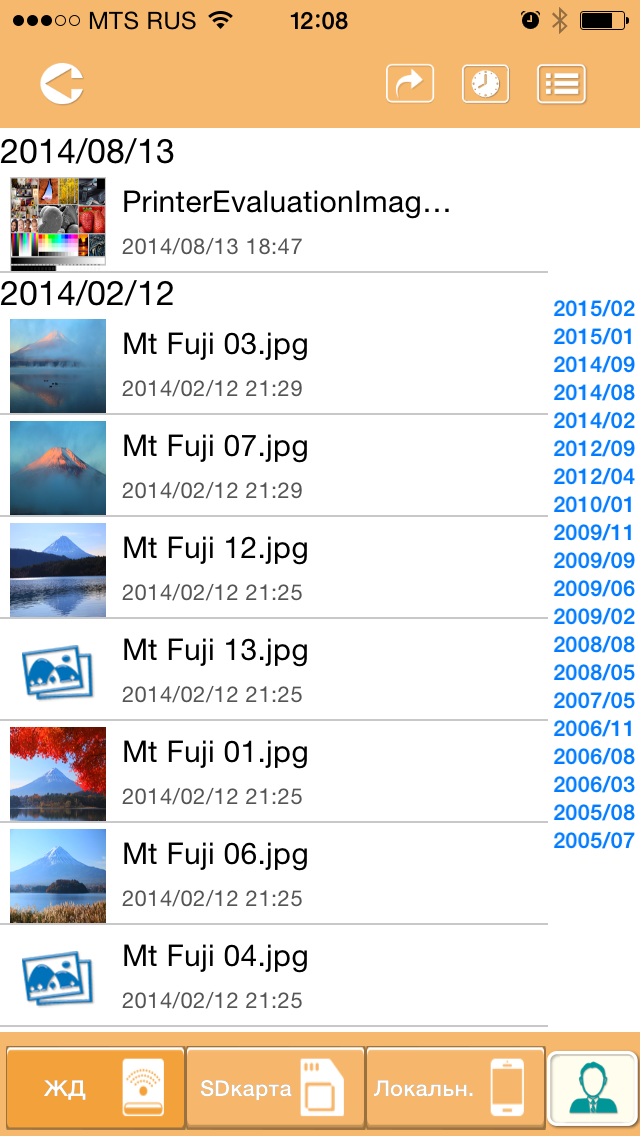The width and height of the screenshot is (640, 1136).
Task: Switch to the Локальн. tab
Action: click(x=455, y=1088)
